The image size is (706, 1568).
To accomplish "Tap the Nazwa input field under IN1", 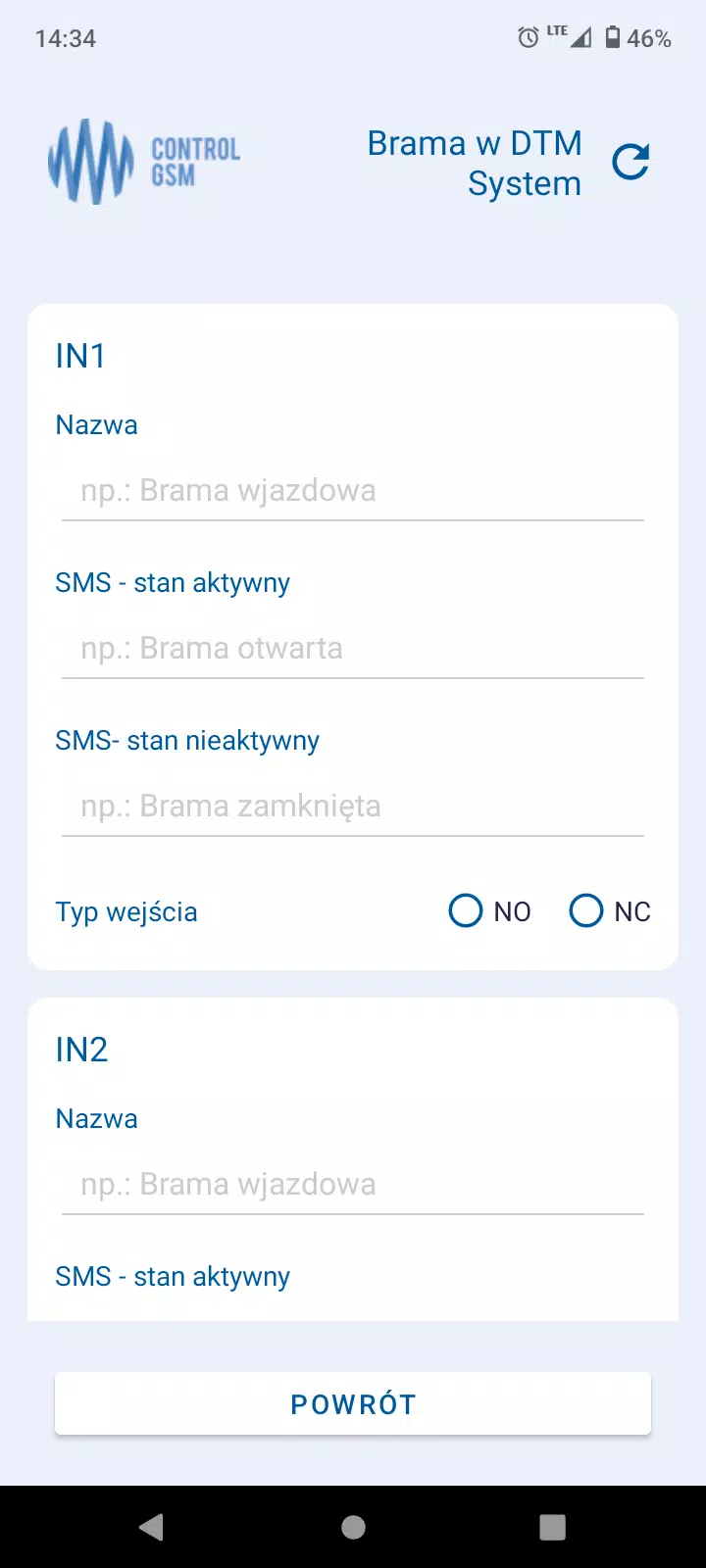I will pyautogui.click(x=353, y=490).
